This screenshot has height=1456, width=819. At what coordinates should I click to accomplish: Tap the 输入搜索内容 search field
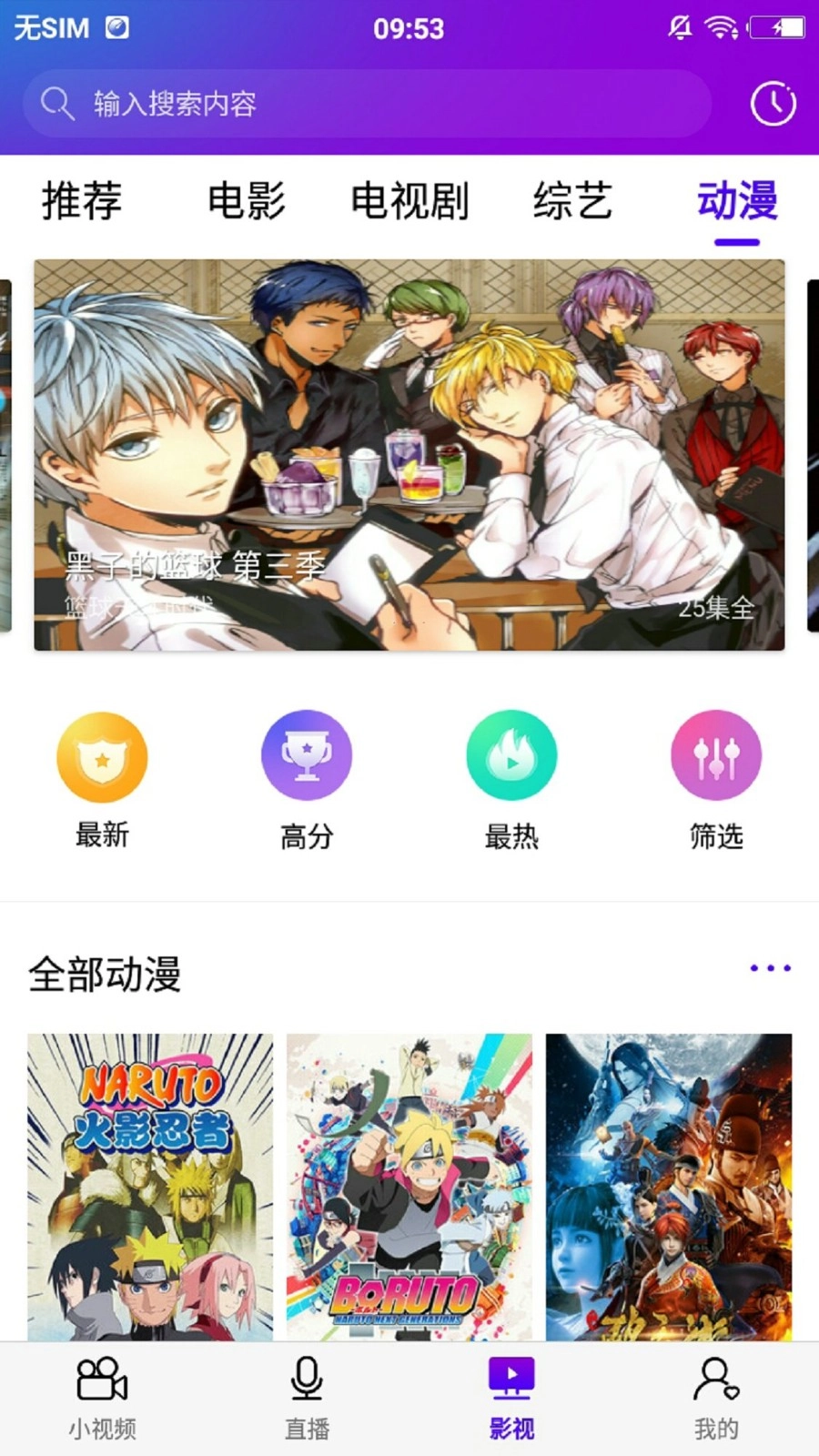[x=364, y=103]
